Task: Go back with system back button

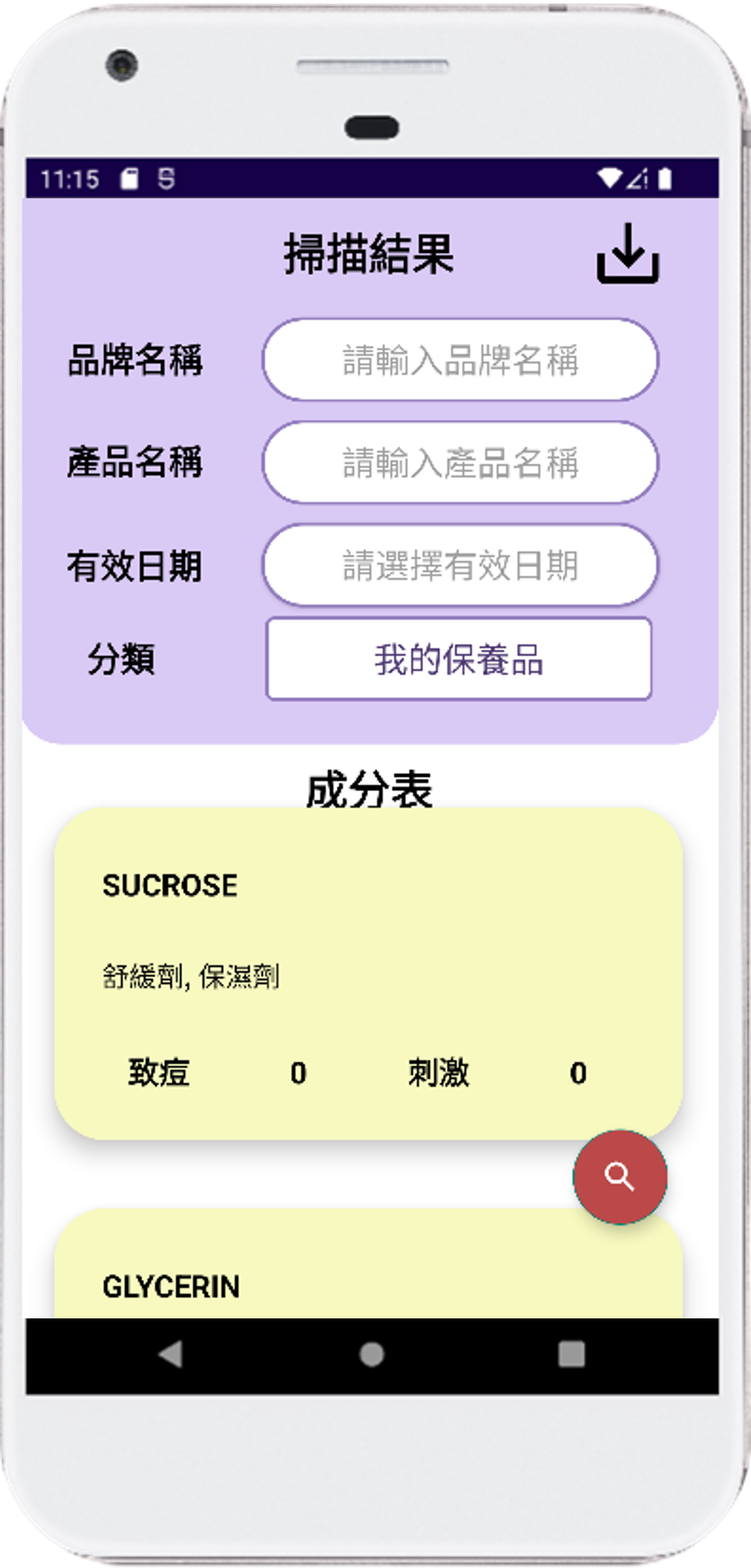Action: pyautogui.click(x=171, y=1354)
